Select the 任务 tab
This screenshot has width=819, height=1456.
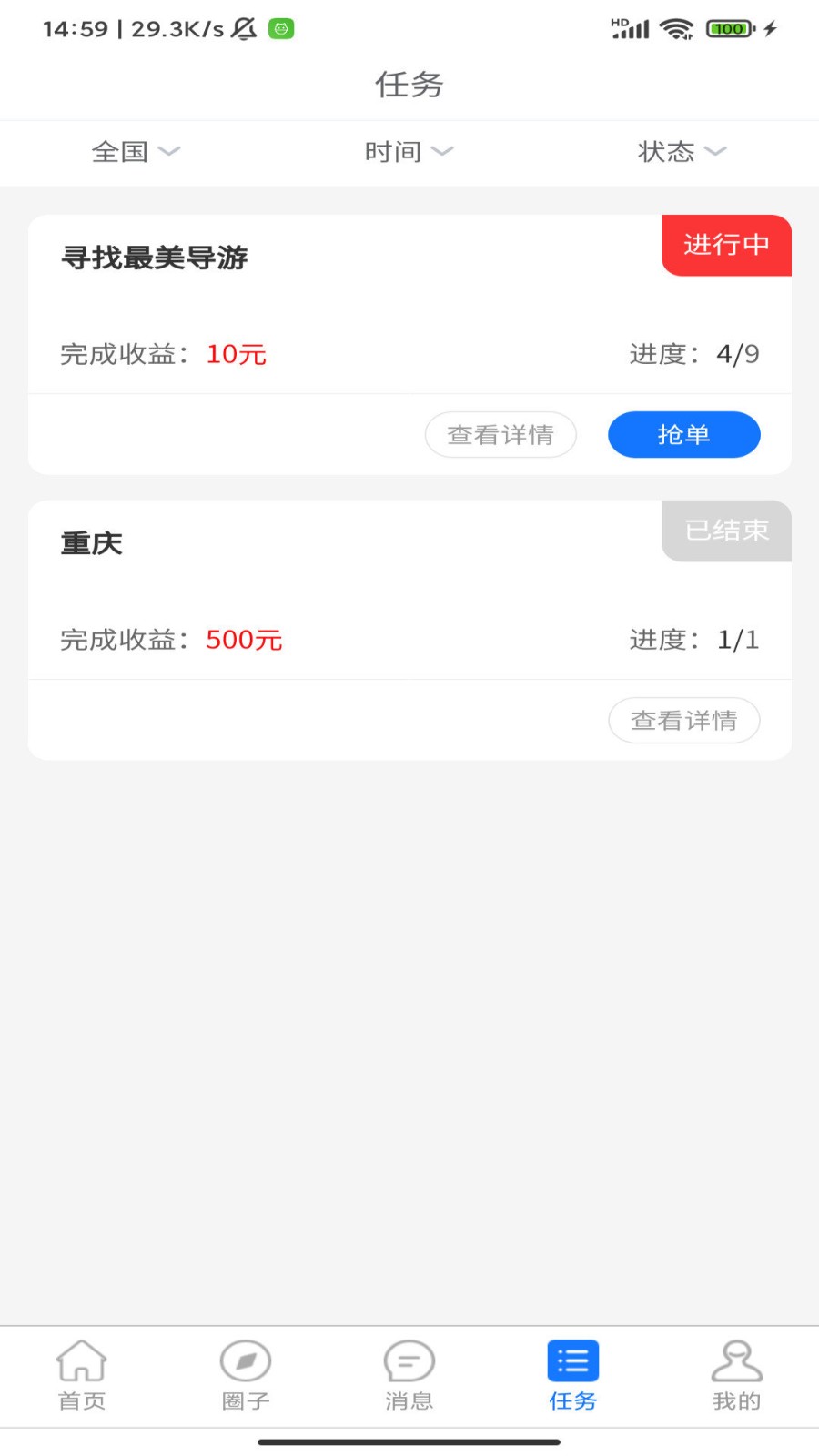tap(573, 1375)
